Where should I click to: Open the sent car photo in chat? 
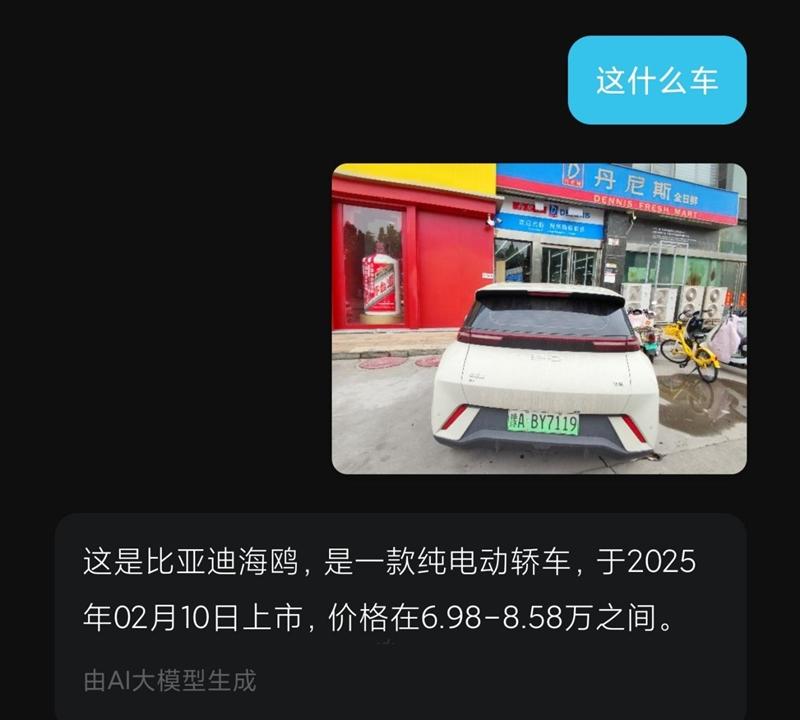pos(539,318)
